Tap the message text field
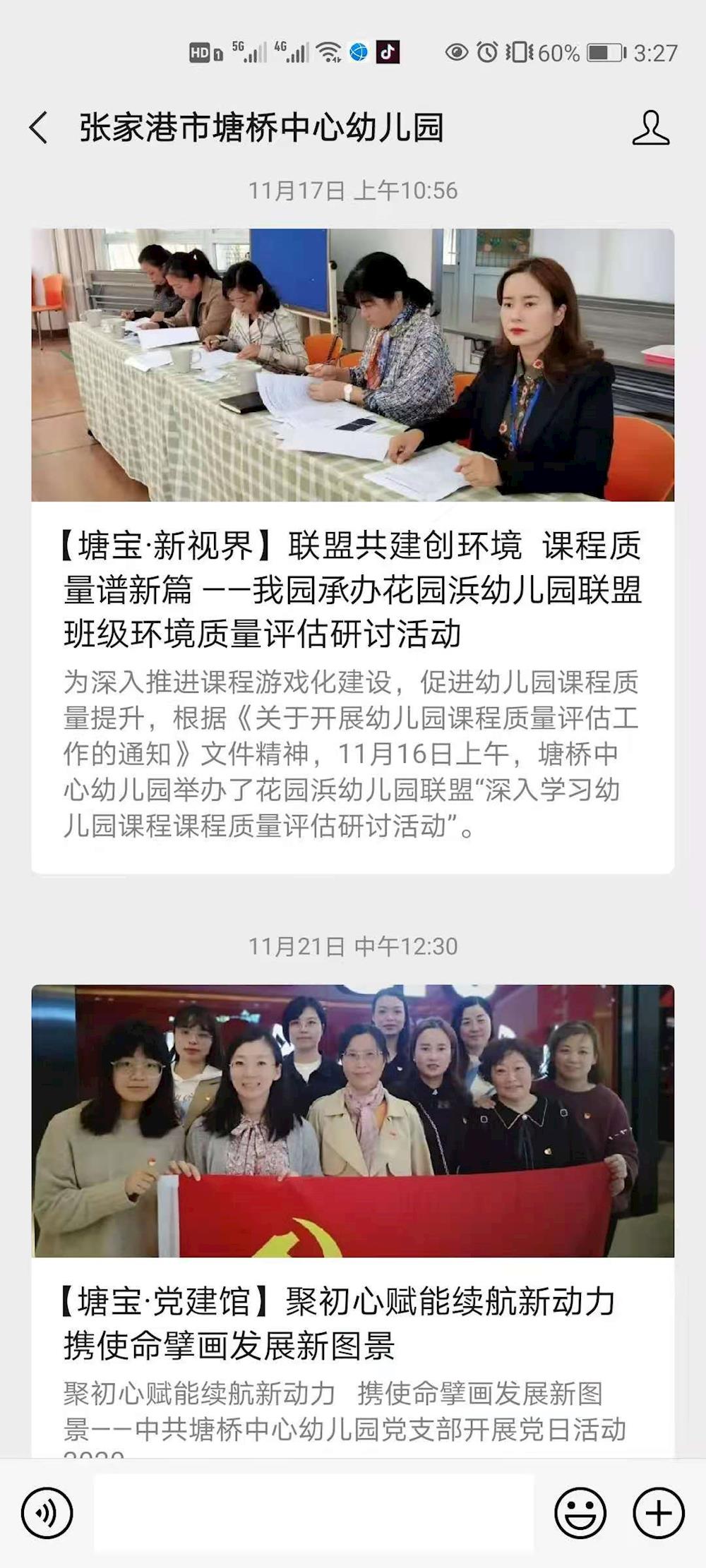The height and width of the screenshot is (1568, 706). click(x=313, y=1512)
